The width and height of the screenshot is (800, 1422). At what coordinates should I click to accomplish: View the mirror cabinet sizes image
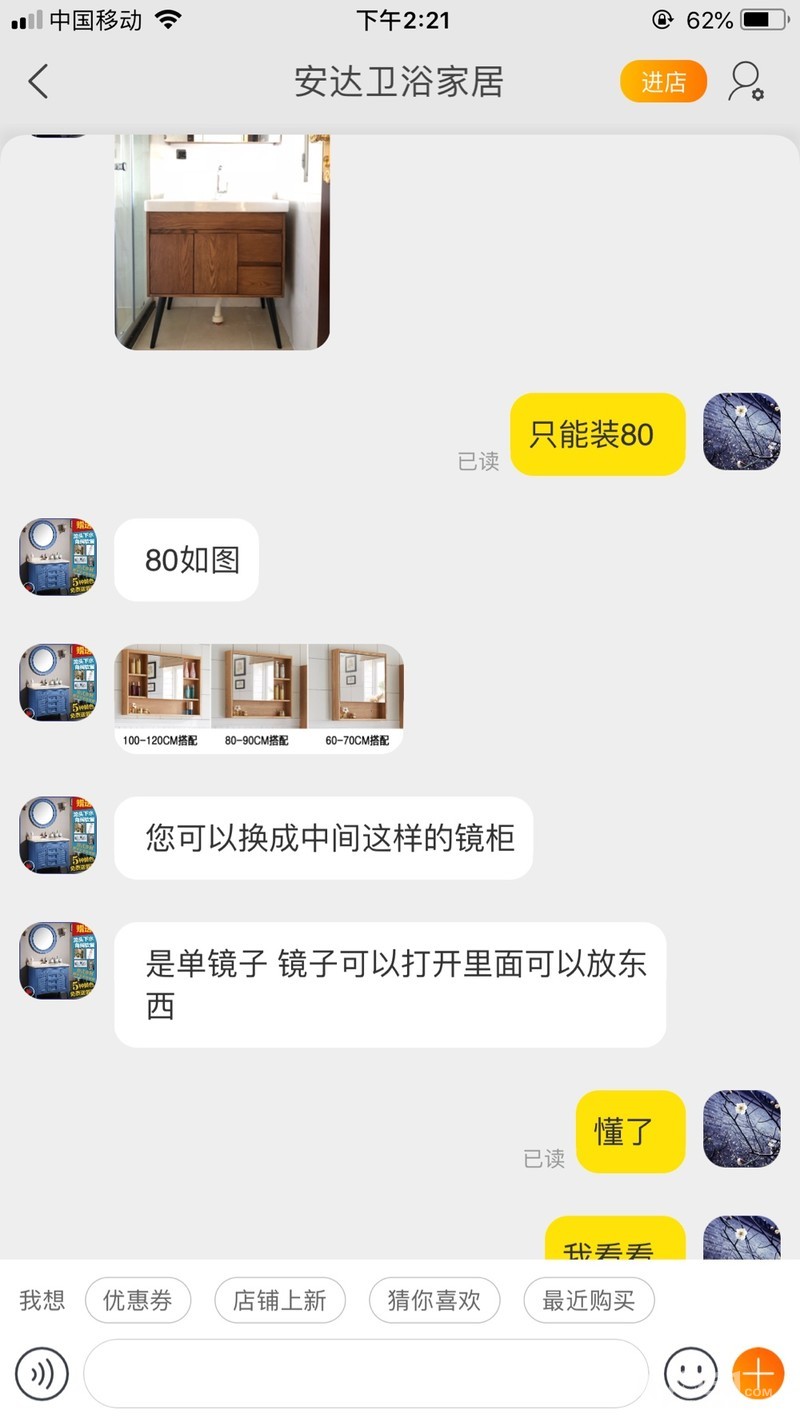click(259, 698)
